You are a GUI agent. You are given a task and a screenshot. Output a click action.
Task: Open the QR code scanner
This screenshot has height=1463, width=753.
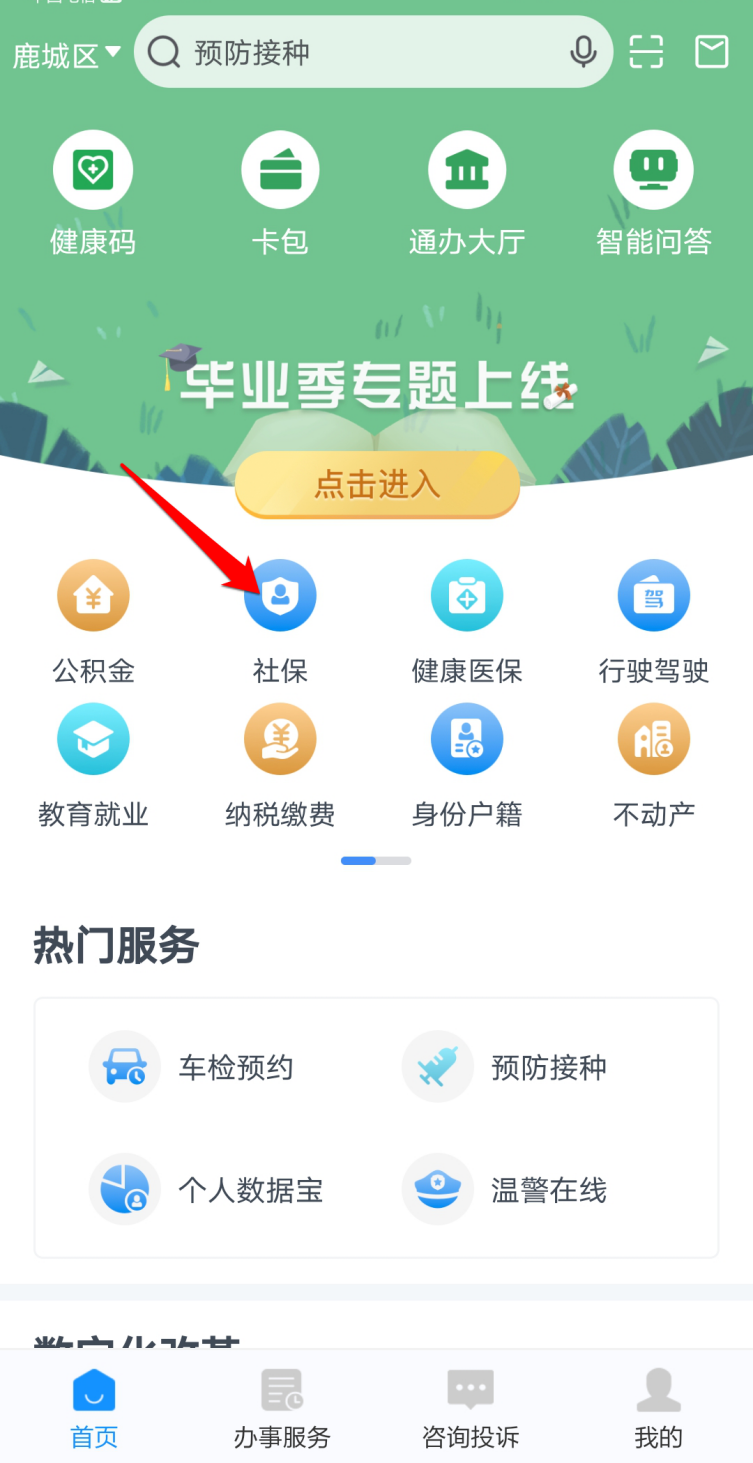click(x=646, y=52)
